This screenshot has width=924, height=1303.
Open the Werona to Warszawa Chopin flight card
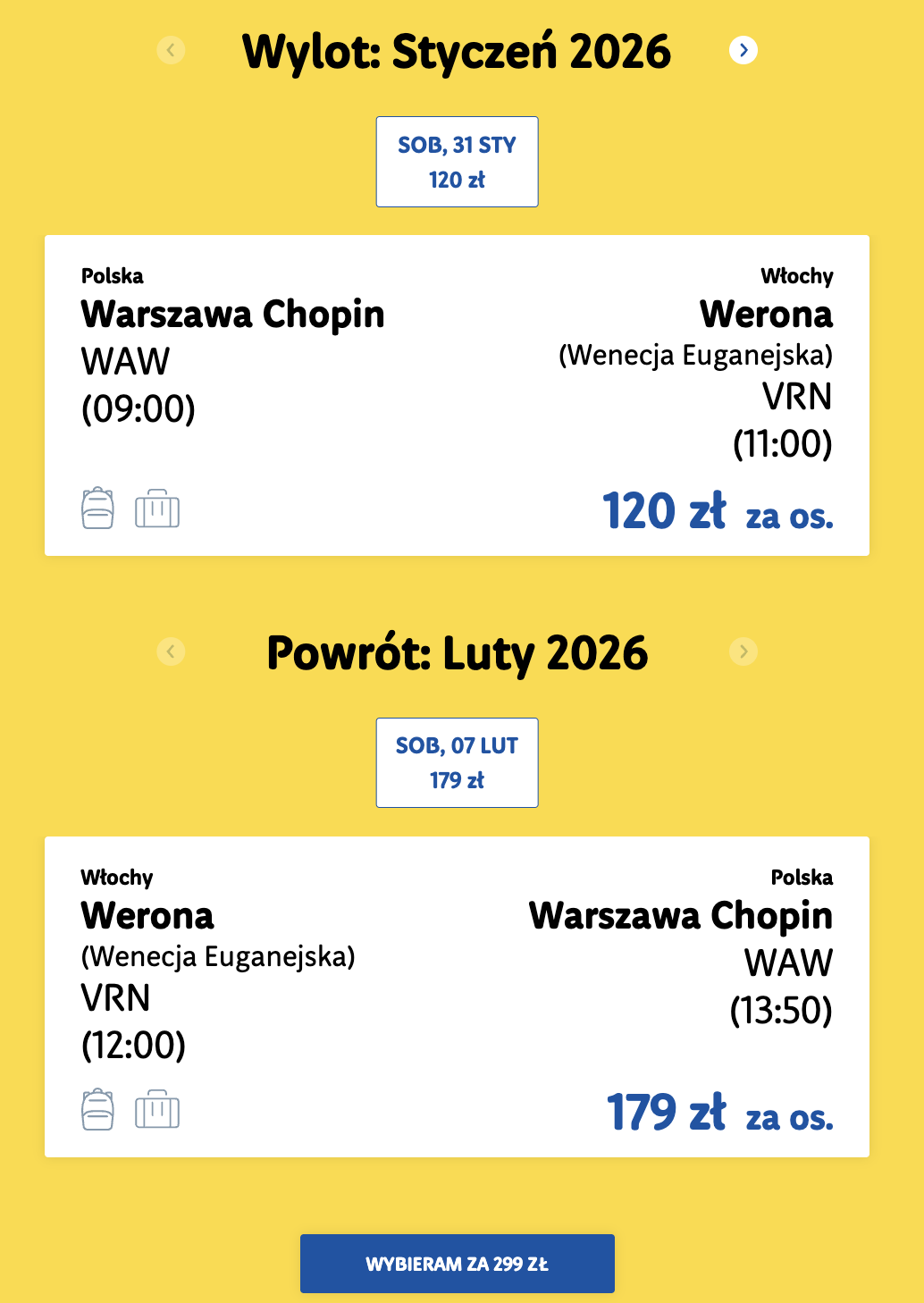[457, 996]
